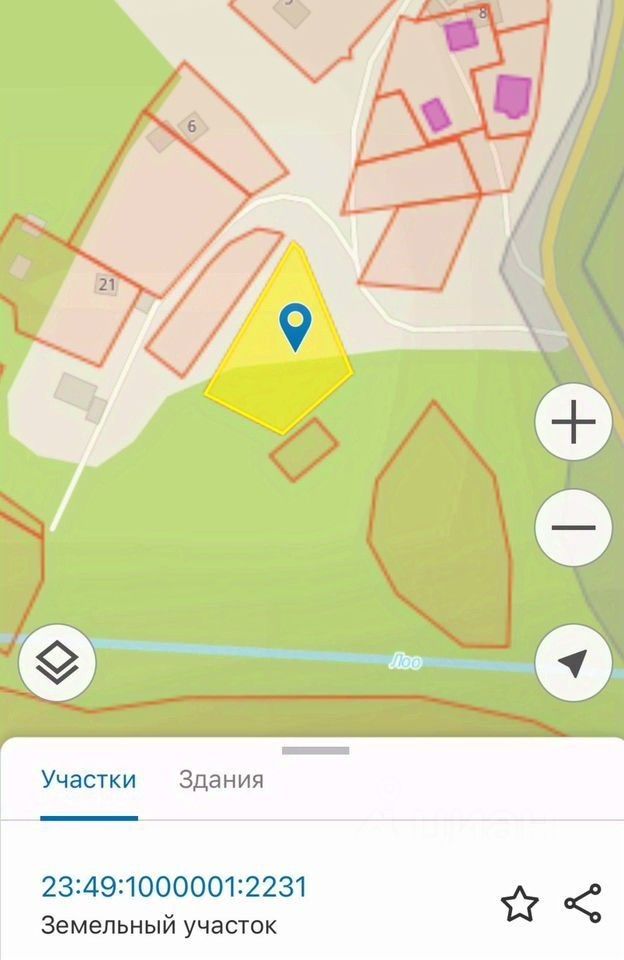The width and height of the screenshot is (624, 960).
Task: Zoom out of the map
Action: 573,528
